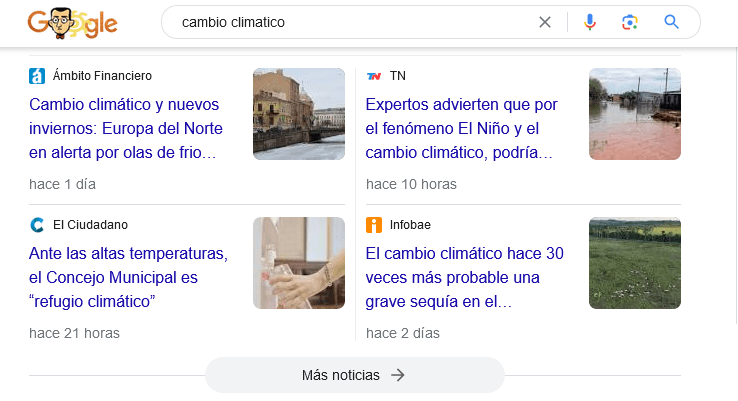Open Google Lens image search
The image size is (738, 401).
click(x=629, y=22)
